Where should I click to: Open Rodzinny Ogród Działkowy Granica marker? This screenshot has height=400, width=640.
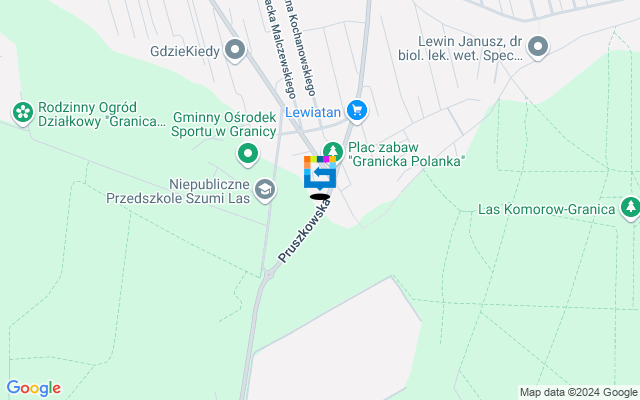tap(22, 112)
